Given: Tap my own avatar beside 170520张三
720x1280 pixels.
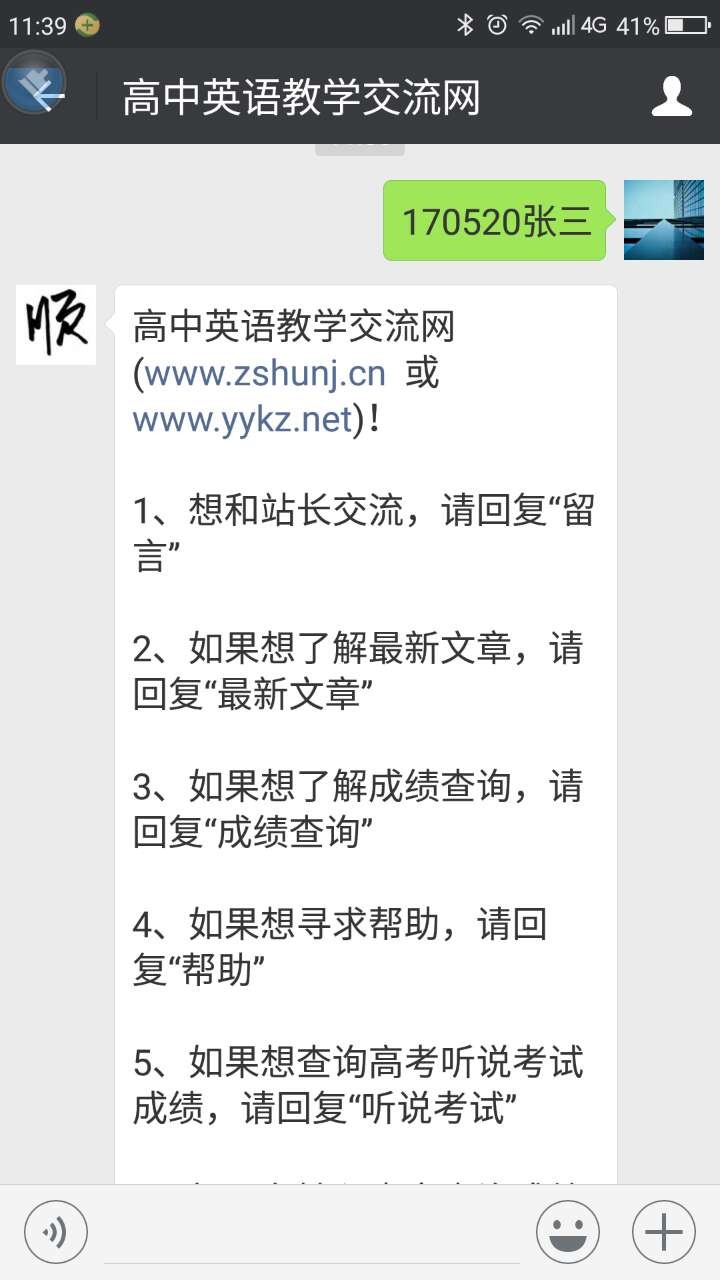Looking at the screenshot, I should pos(664,220).
